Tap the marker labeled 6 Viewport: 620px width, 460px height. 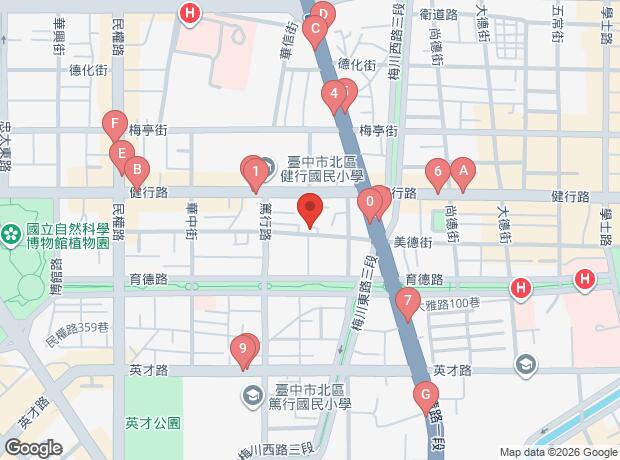437,172
